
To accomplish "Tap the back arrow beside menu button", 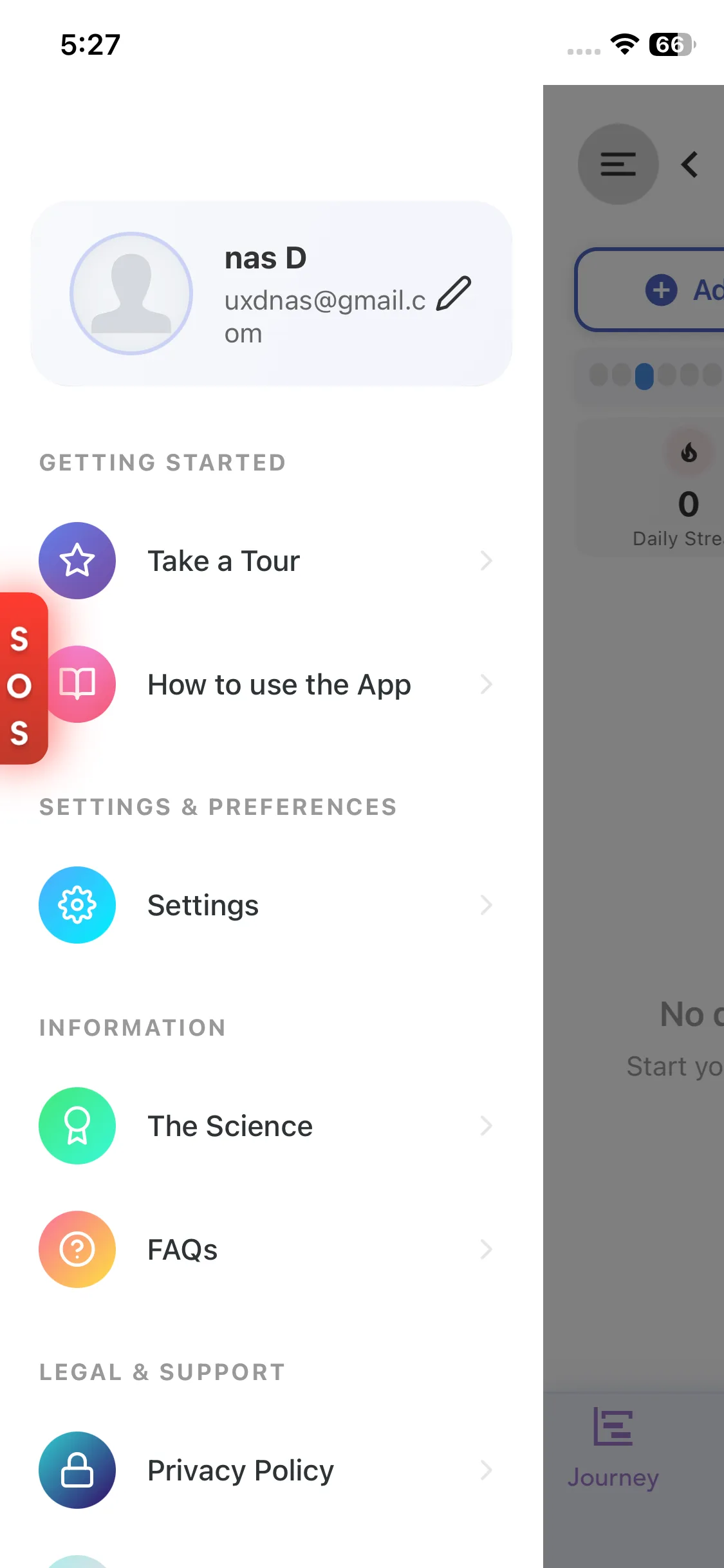I will click(x=690, y=165).
